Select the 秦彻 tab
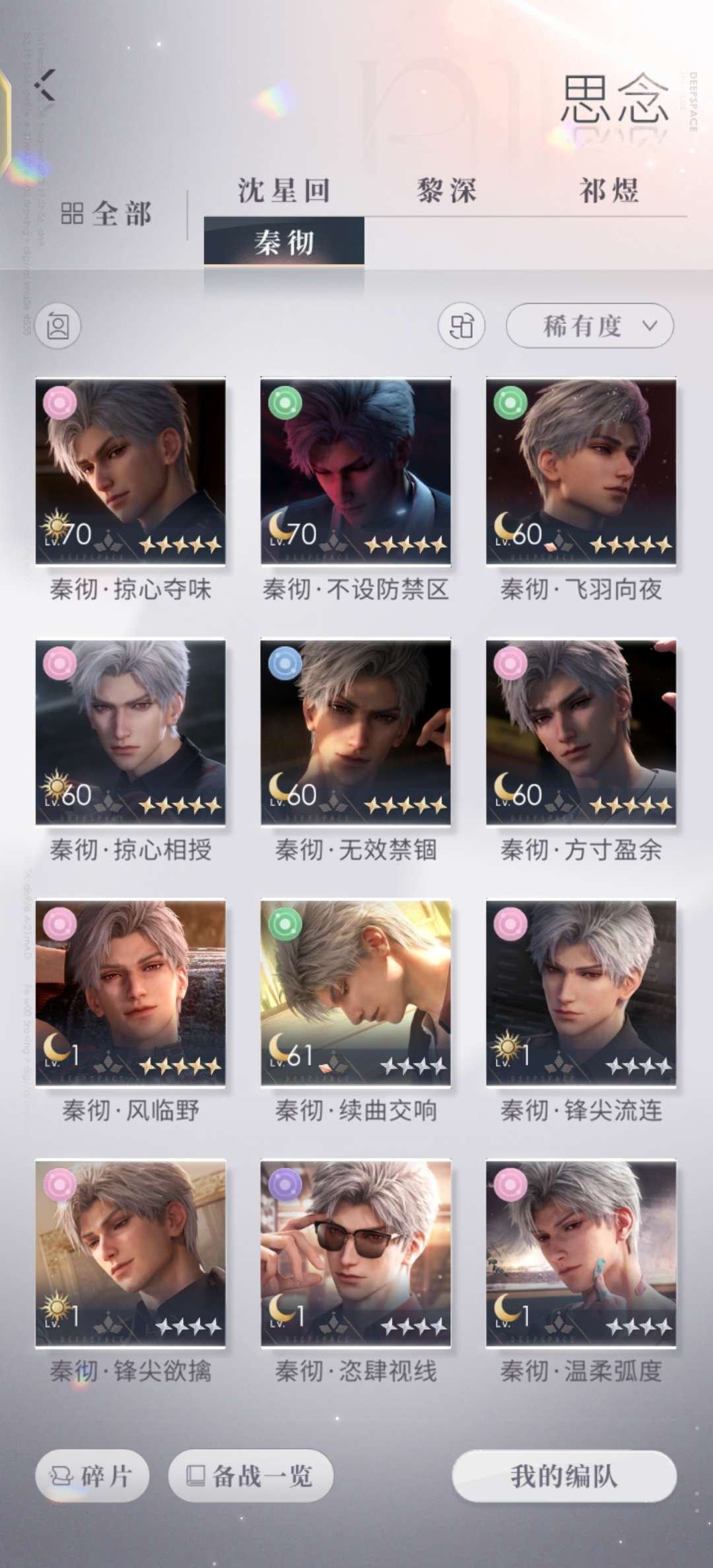Image resolution: width=713 pixels, height=1568 pixels. tap(284, 242)
